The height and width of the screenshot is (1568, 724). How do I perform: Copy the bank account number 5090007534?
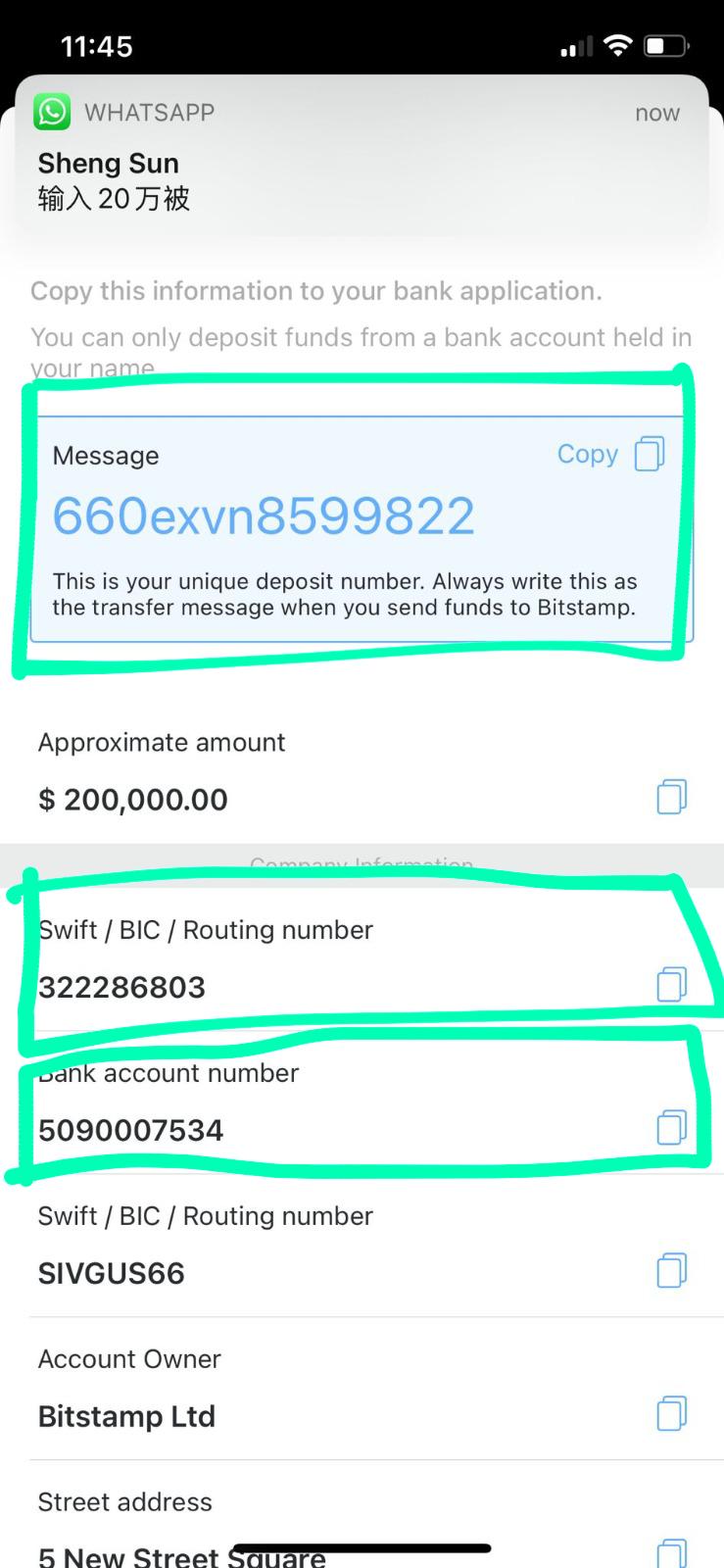click(671, 1127)
